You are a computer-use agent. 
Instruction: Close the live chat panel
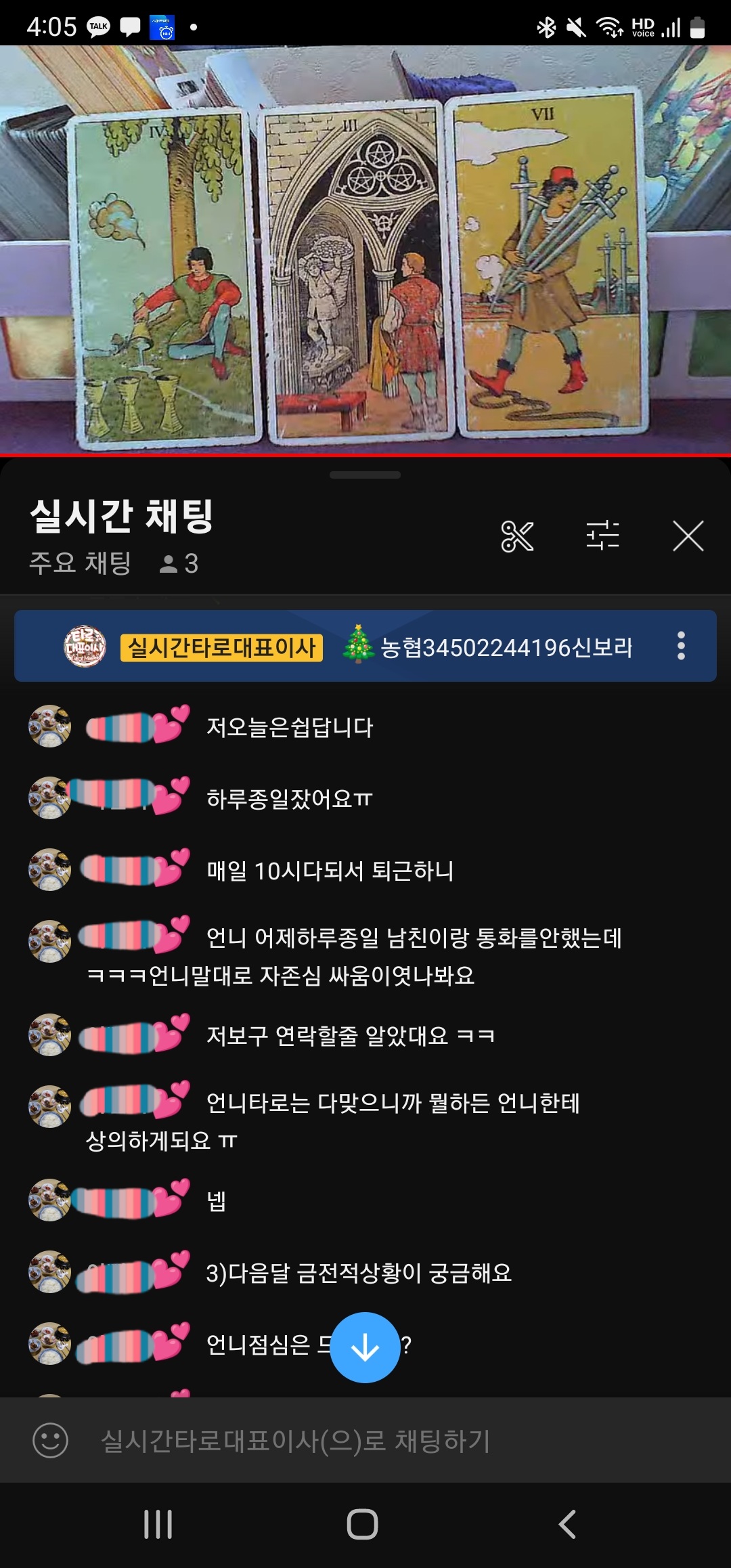click(x=688, y=536)
